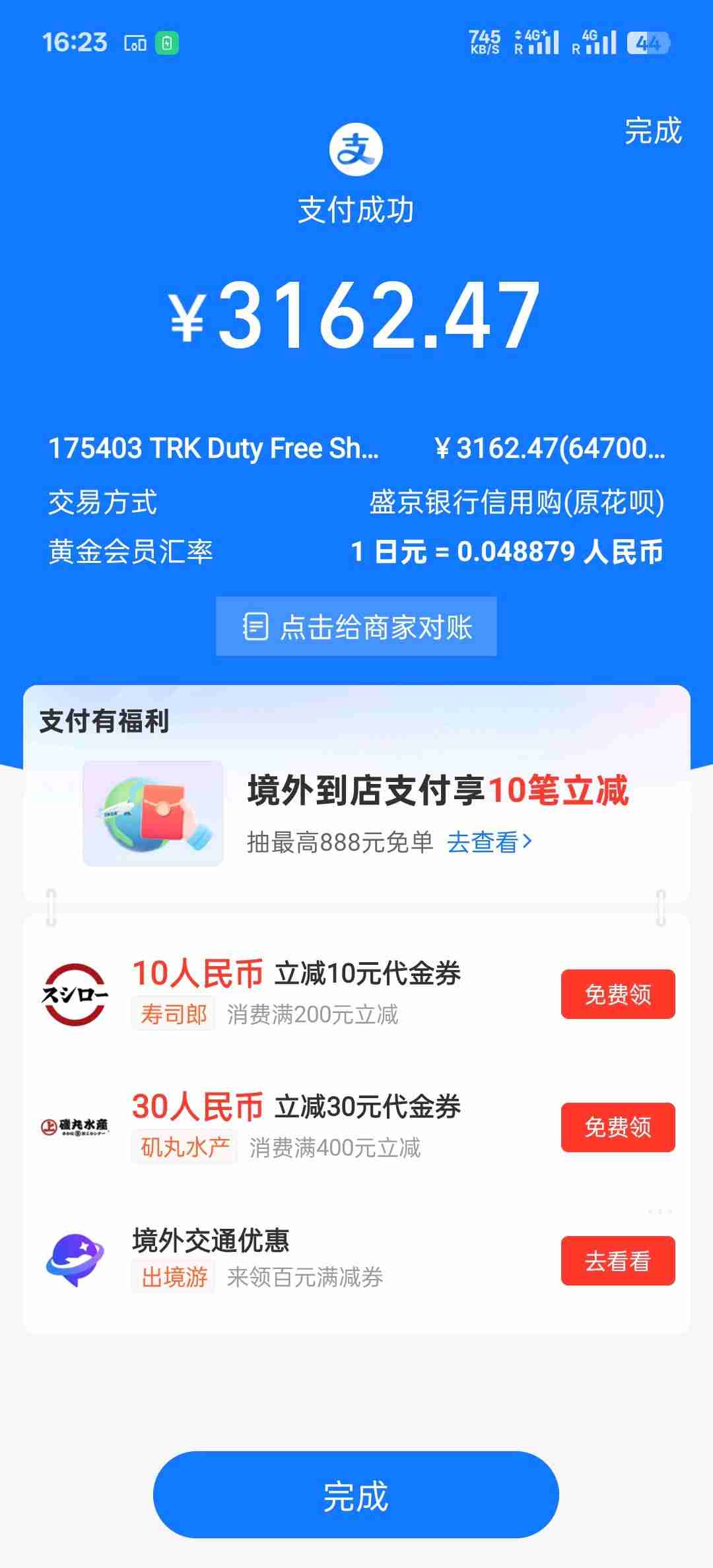713x1568 pixels.
Task: Tap the large blue 完成 button at bottom
Action: coord(356,1495)
